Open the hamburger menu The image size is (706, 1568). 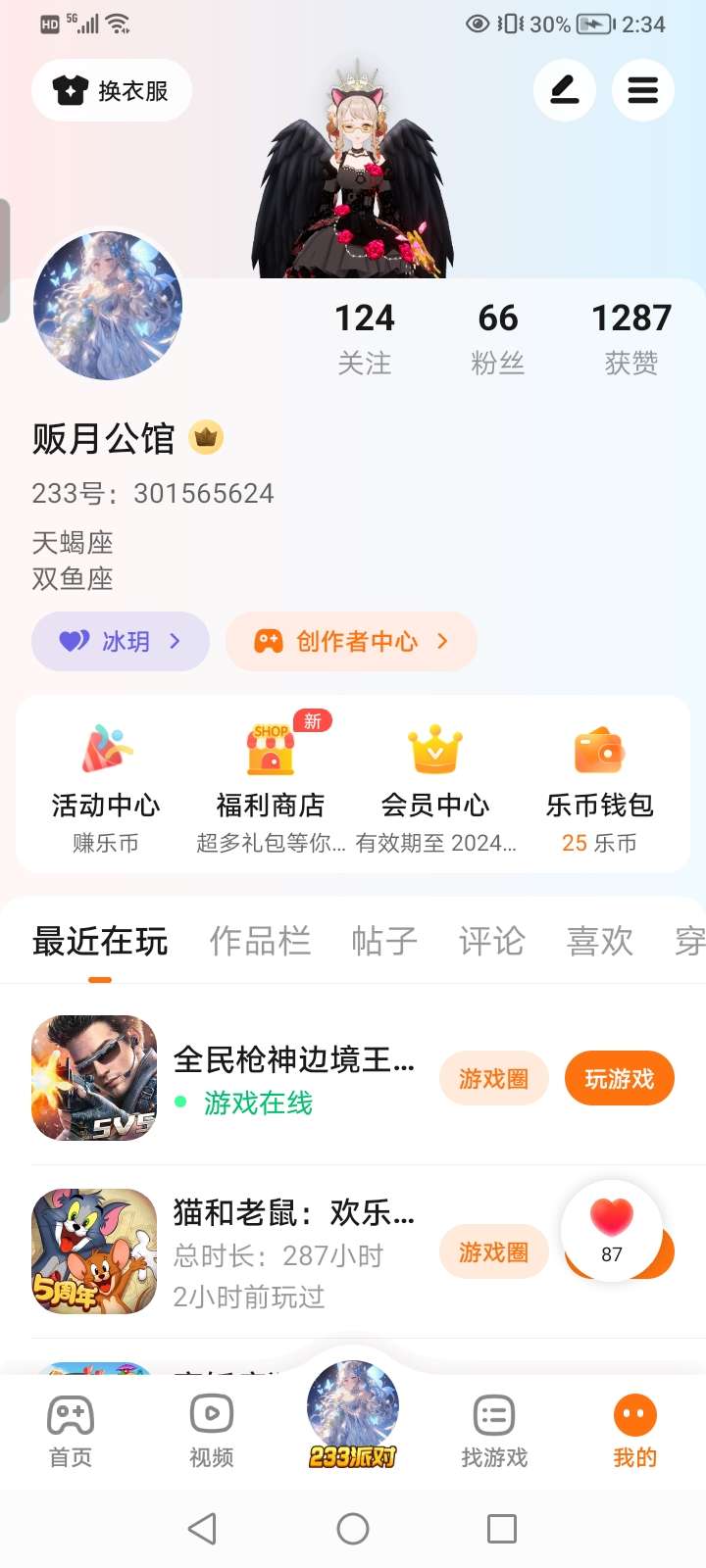coord(643,91)
